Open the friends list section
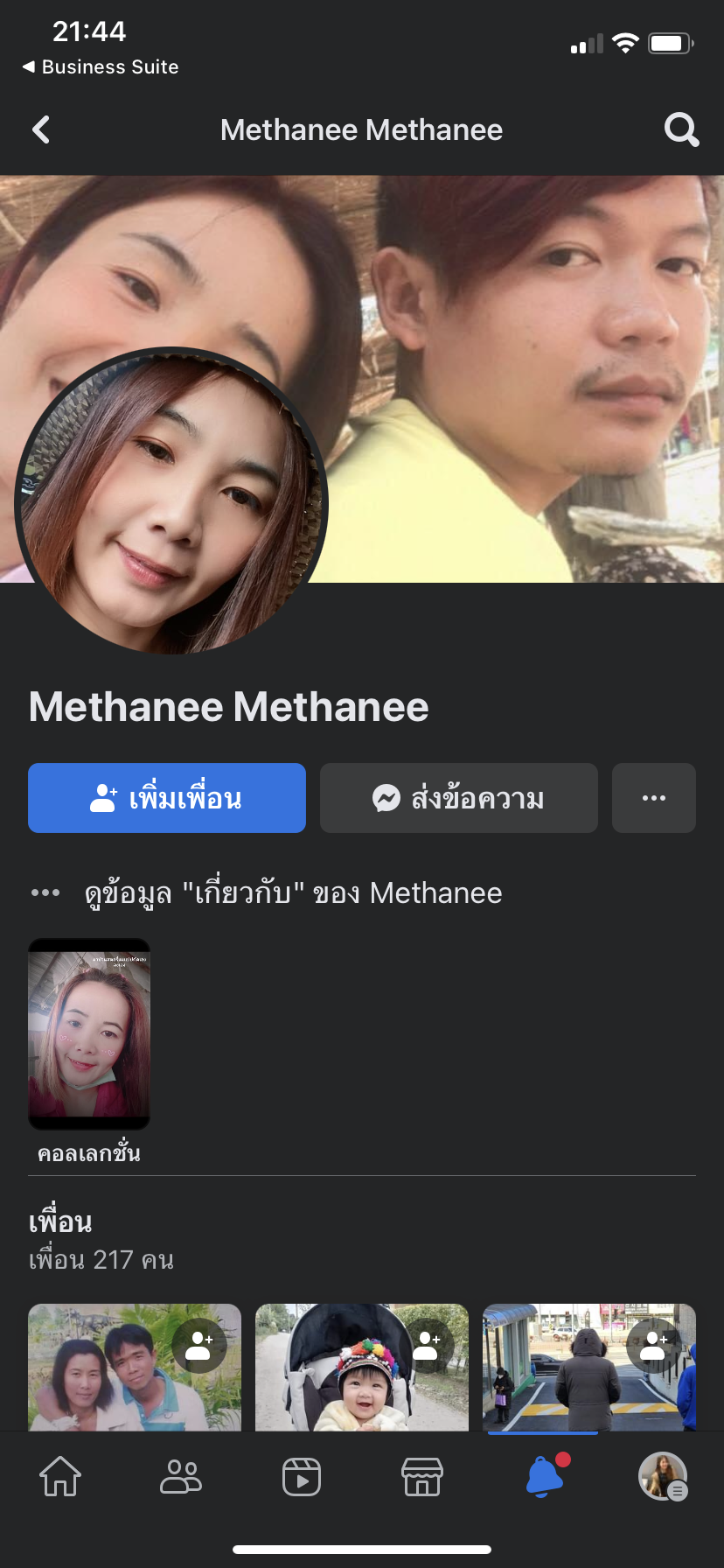The width and height of the screenshot is (724, 1568). point(61,1223)
